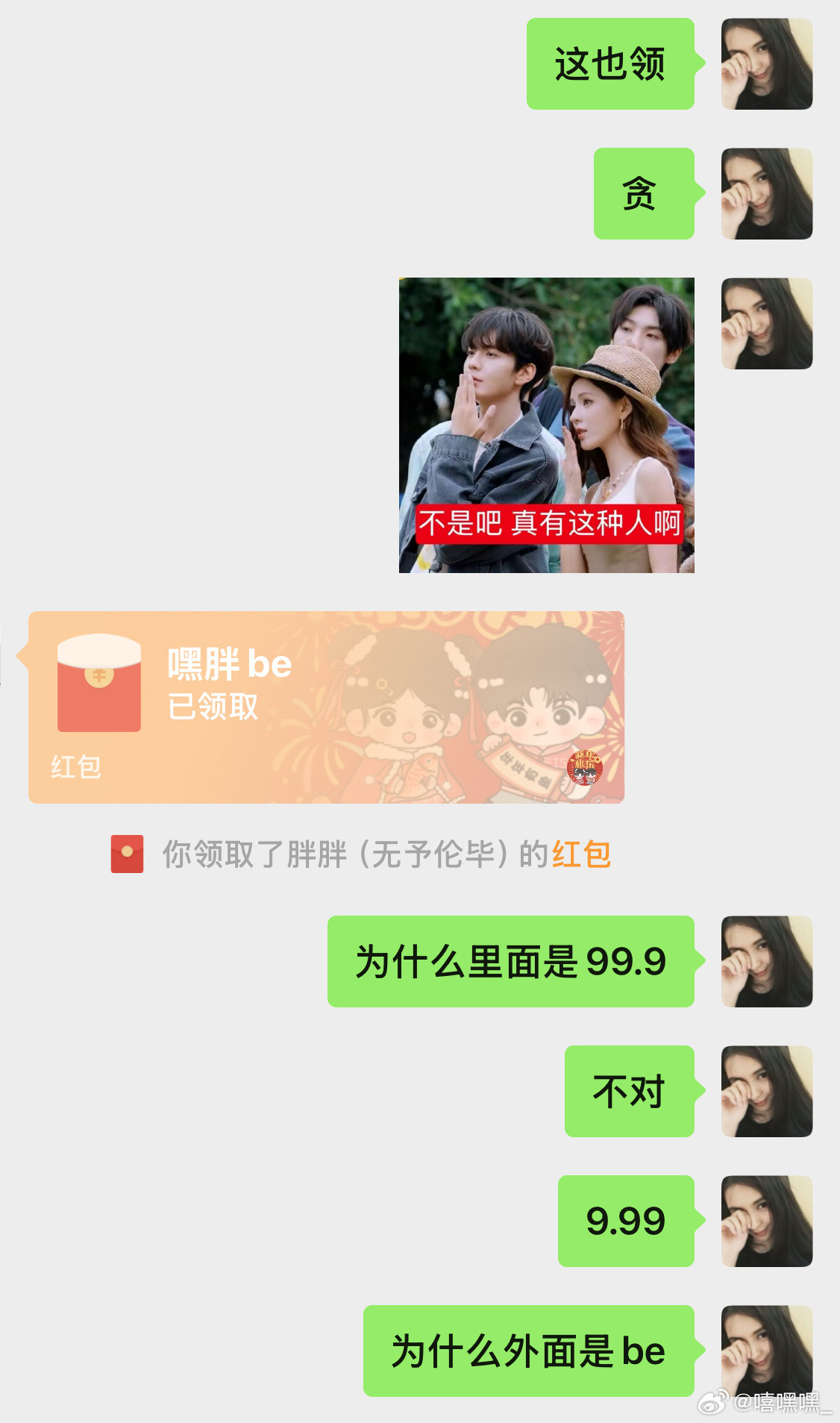Viewport: 840px width, 1423px height.
Task: Tap the sender avatar beside 这也领 message
Action: [767, 64]
